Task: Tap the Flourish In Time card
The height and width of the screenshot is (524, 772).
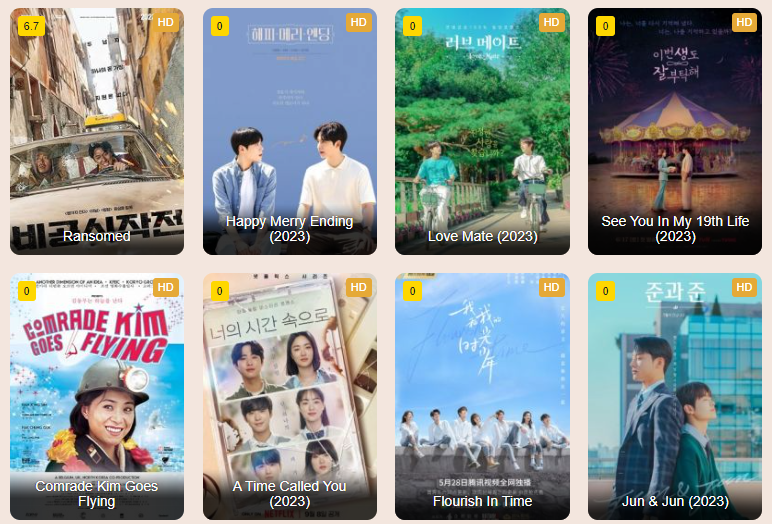Action: coord(482,396)
